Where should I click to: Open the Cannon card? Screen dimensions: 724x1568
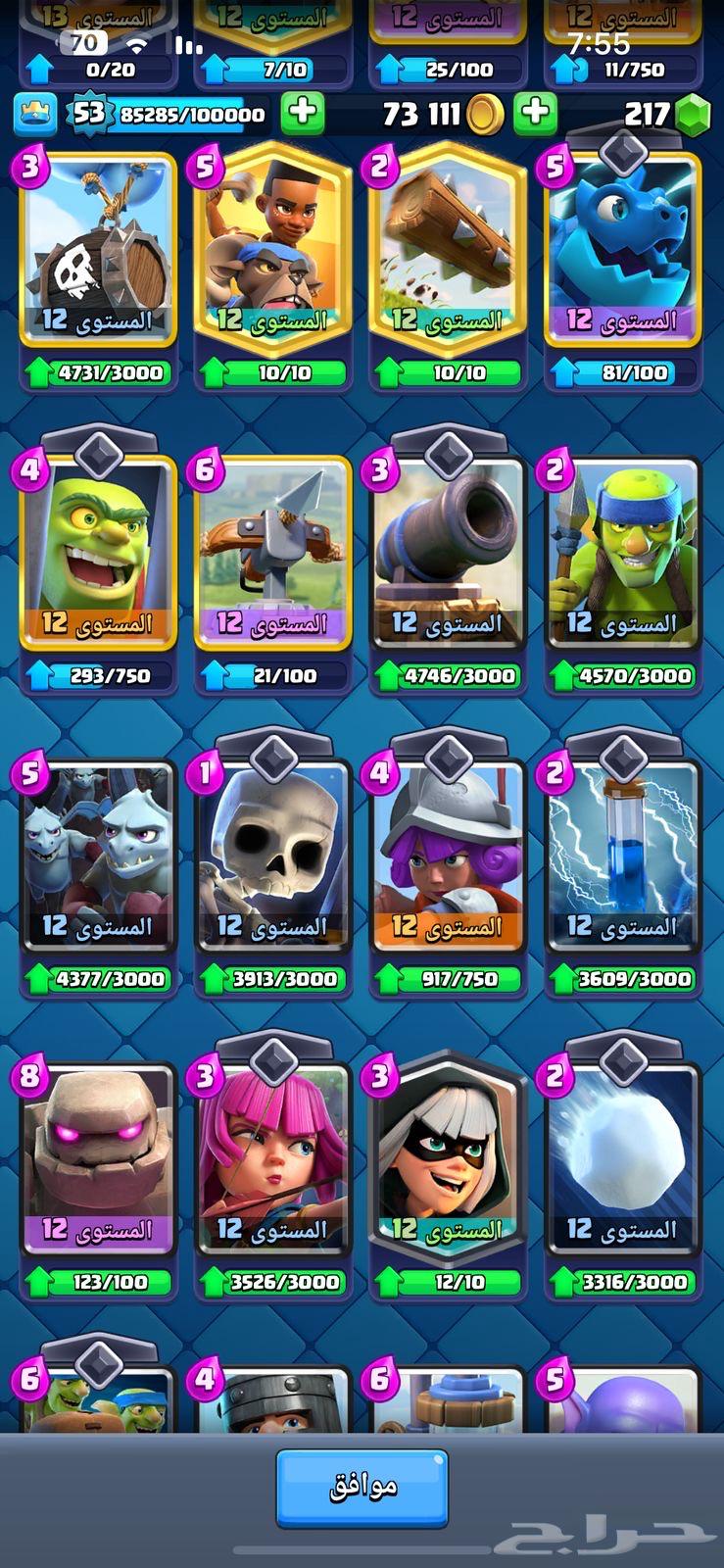point(448,554)
